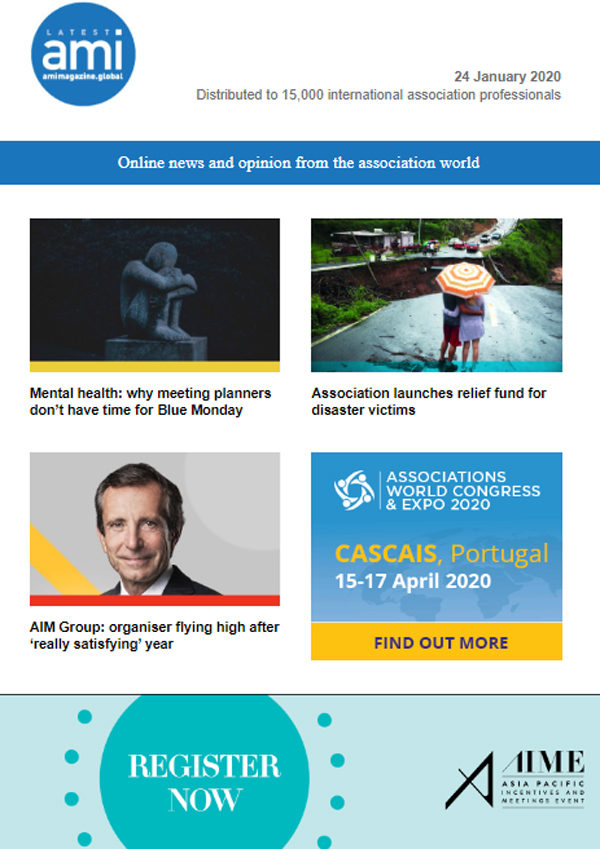The image size is (600, 849).
Task: Open the AIM Group organiser portrait image
Action: [x=154, y=528]
